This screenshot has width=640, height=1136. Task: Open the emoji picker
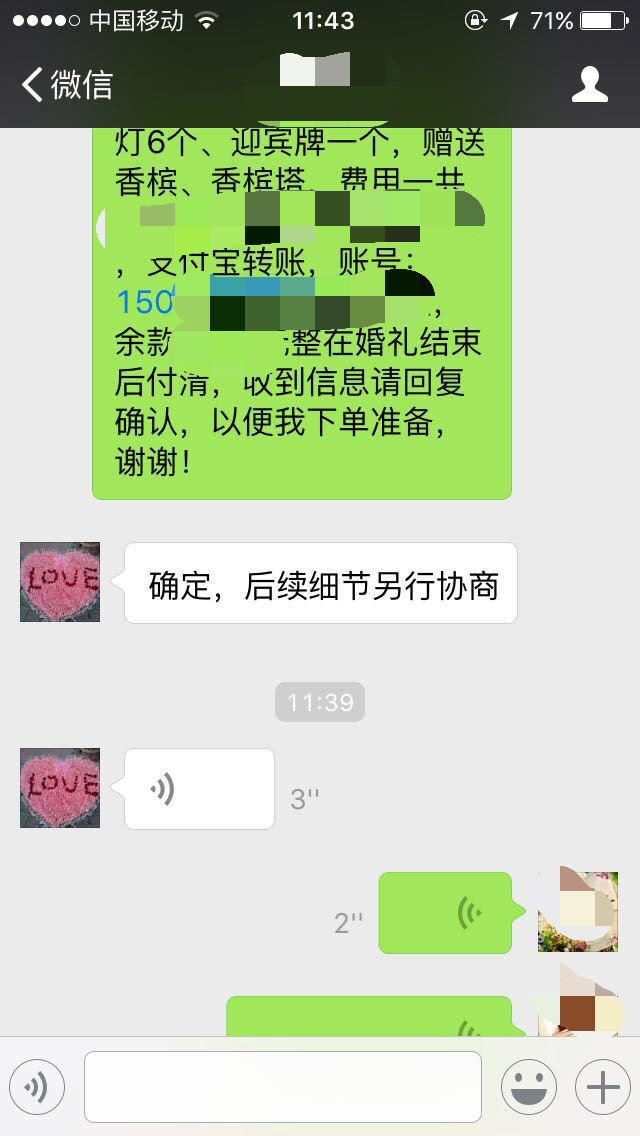click(529, 1087)
